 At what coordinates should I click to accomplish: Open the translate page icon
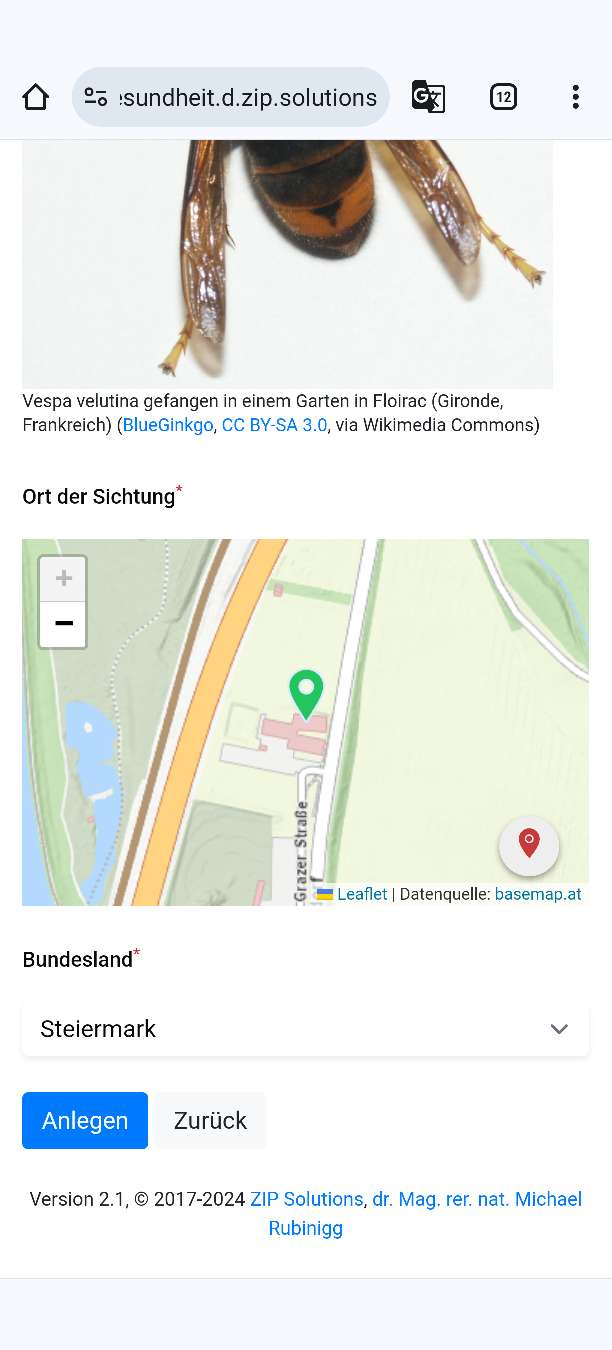pyautogui.click(x=428, y=97)
